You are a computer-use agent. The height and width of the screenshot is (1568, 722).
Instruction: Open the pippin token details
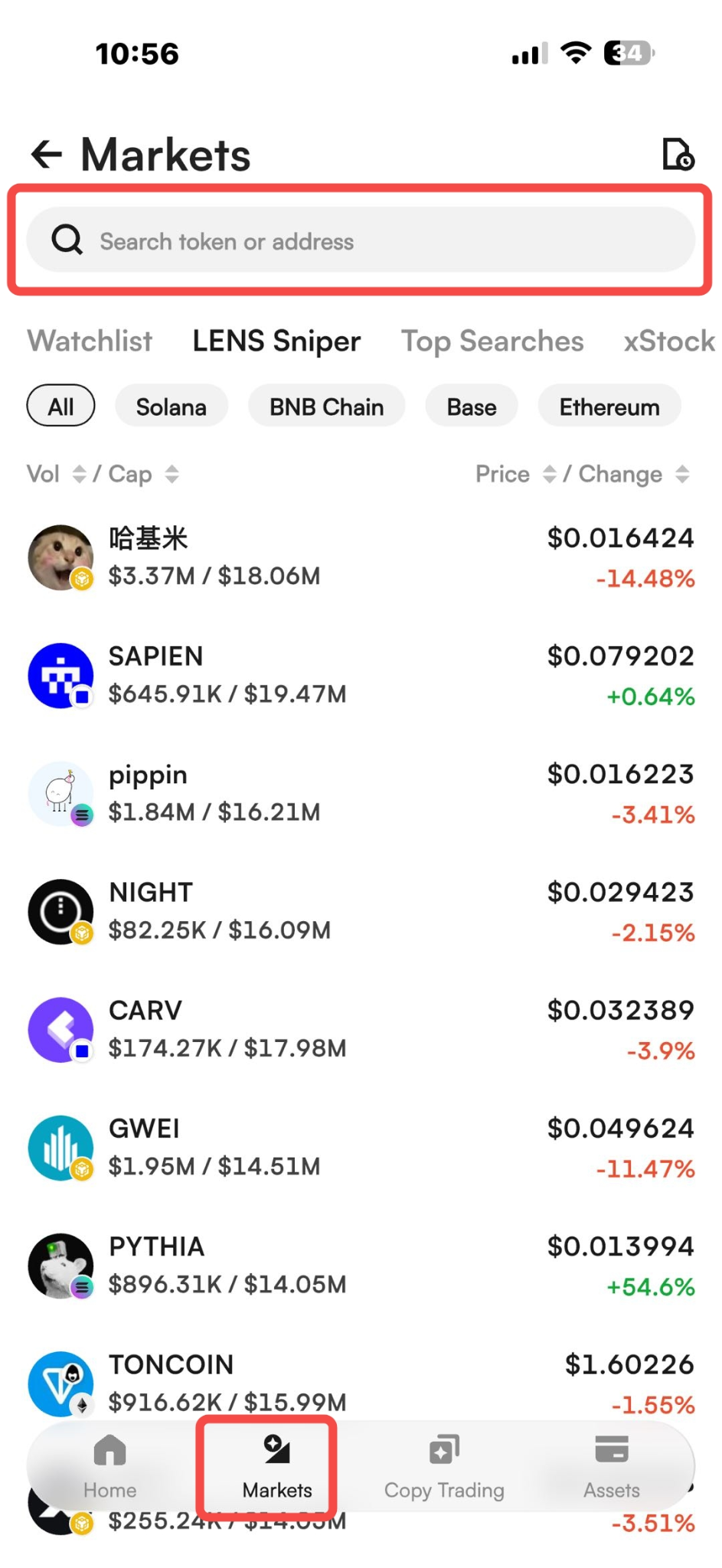pos(361,793)
